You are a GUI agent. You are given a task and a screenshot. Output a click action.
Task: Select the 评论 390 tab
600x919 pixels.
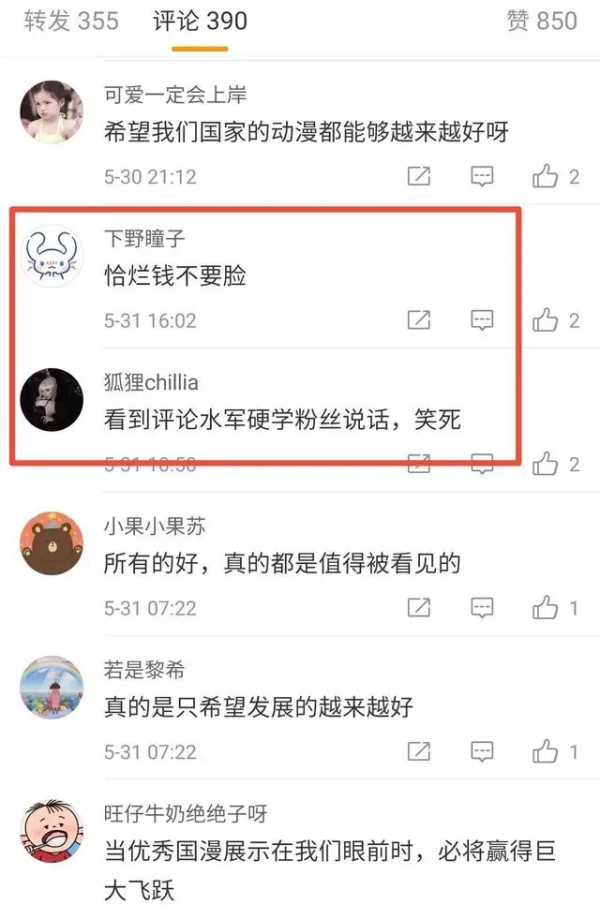tap(200, 20)
